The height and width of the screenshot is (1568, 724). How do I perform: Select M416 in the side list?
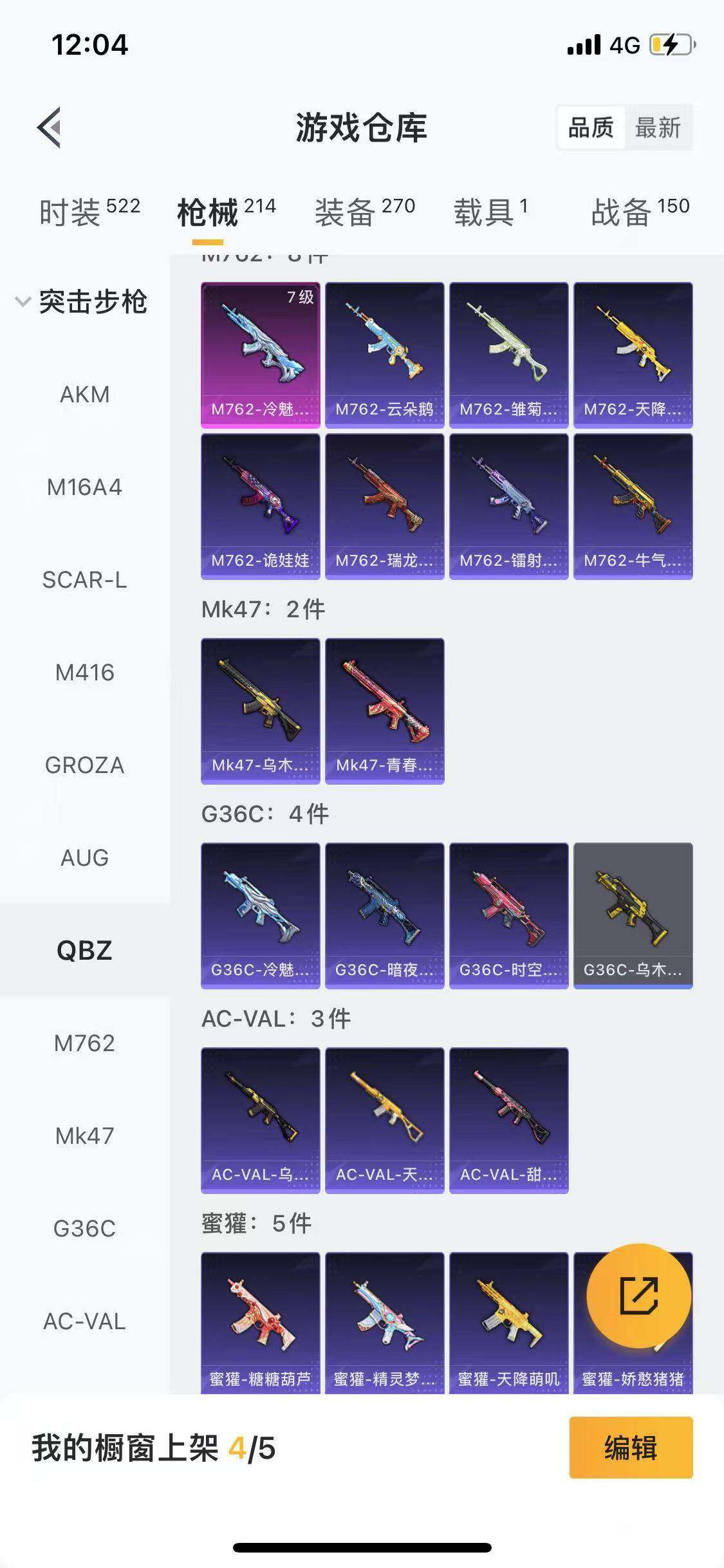tap(84, 673)
